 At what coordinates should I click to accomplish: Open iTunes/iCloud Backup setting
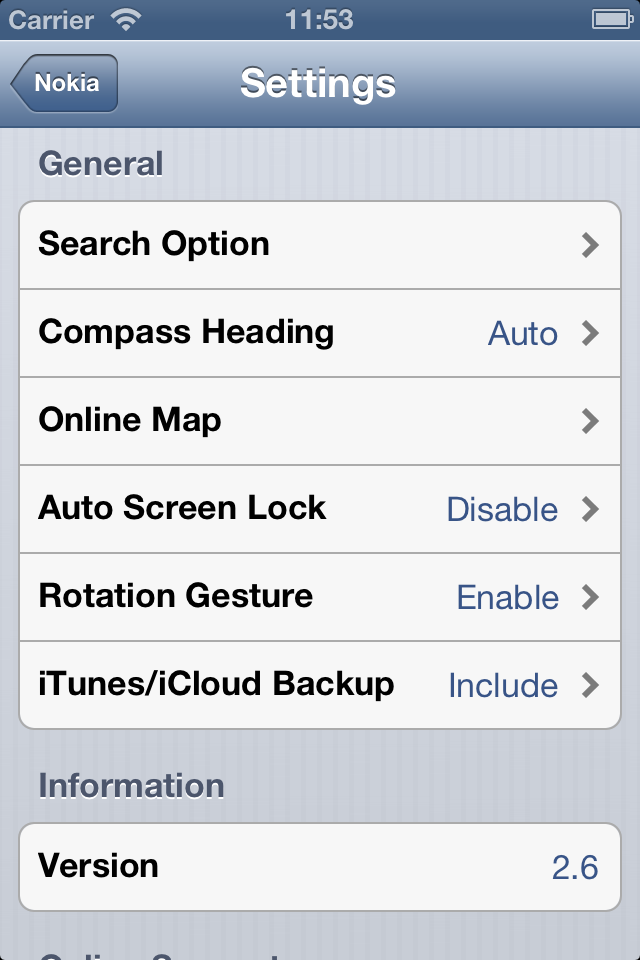(319, 685)
